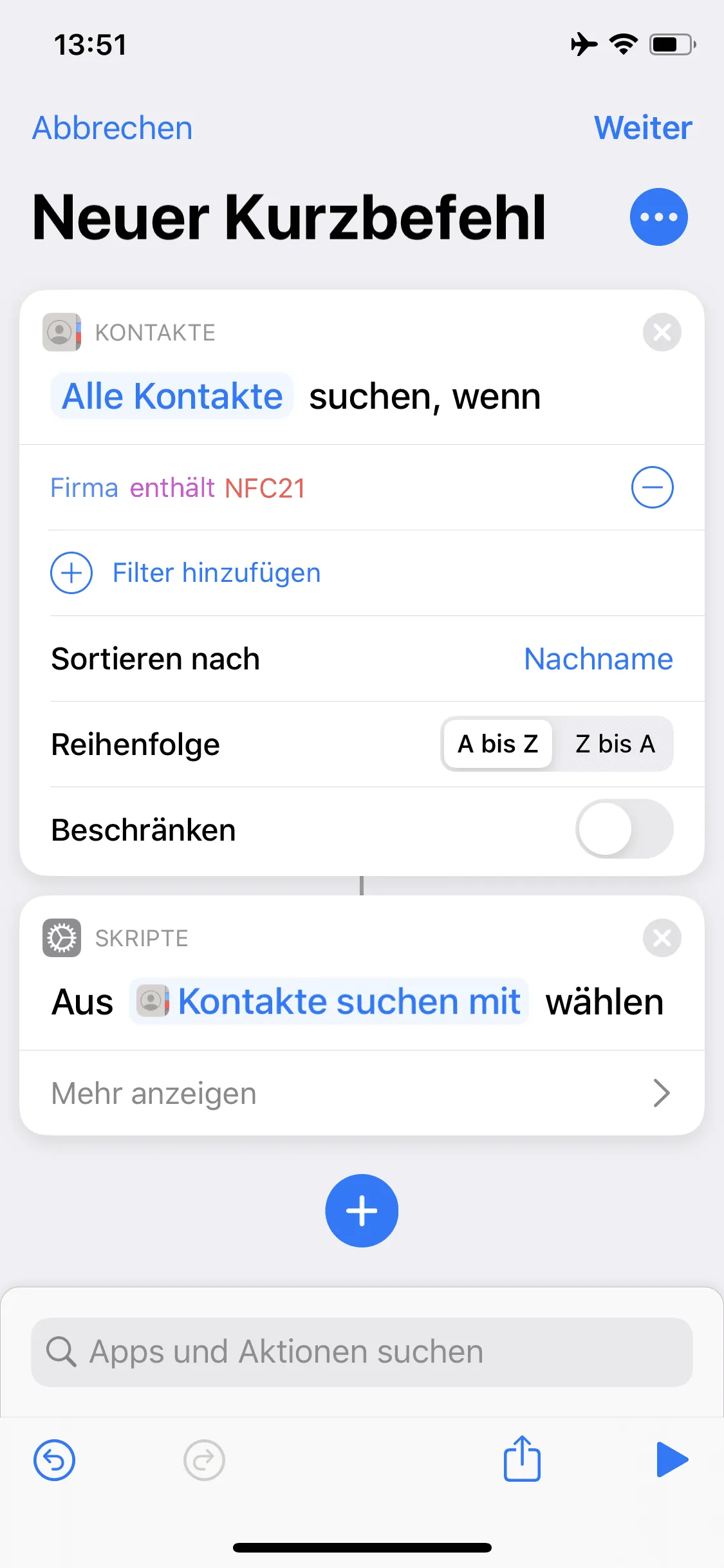Undo the last change

pyautogui.click(x=55, y=1460)
